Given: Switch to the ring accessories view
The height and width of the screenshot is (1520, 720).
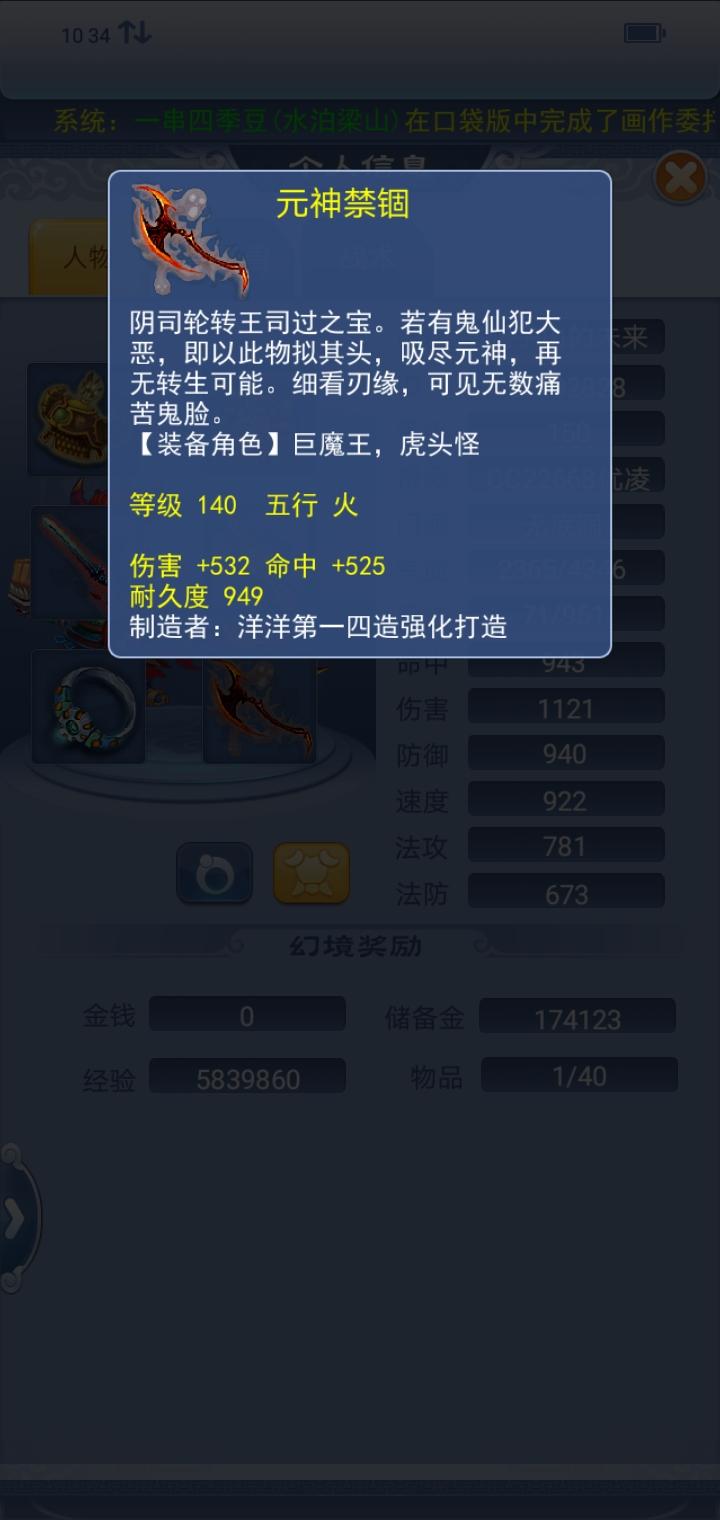Looking at the screenshot, I should (x=214, y=873).
